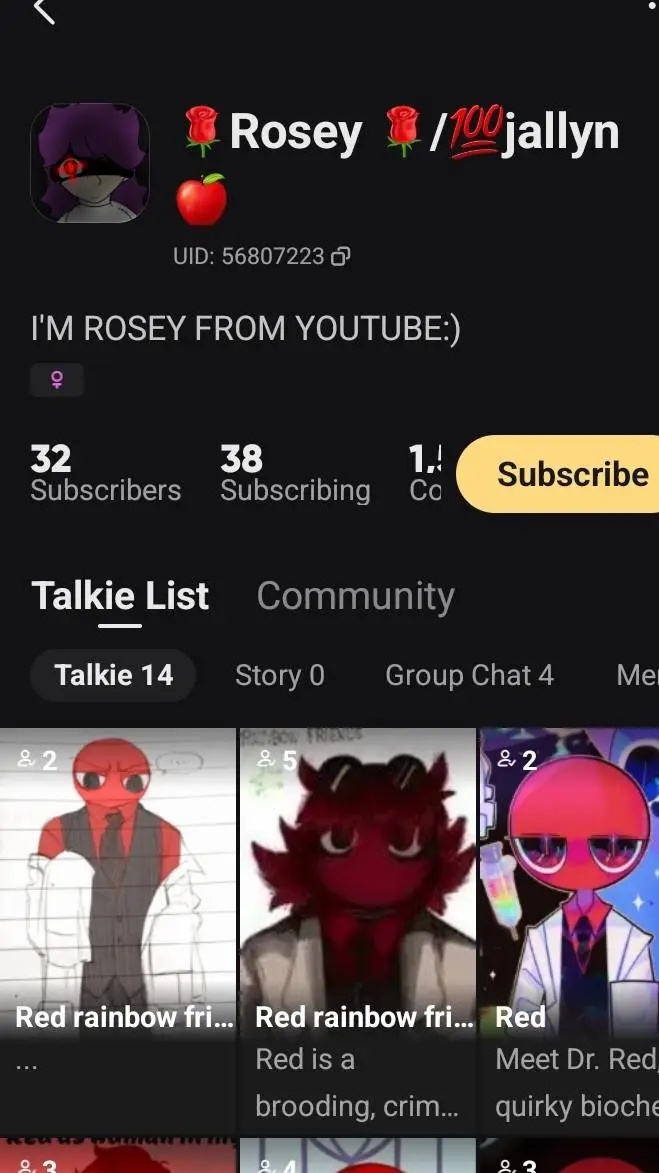Show the Group Chat 4 chip
659x1173 pixels.
pos(469,675)
